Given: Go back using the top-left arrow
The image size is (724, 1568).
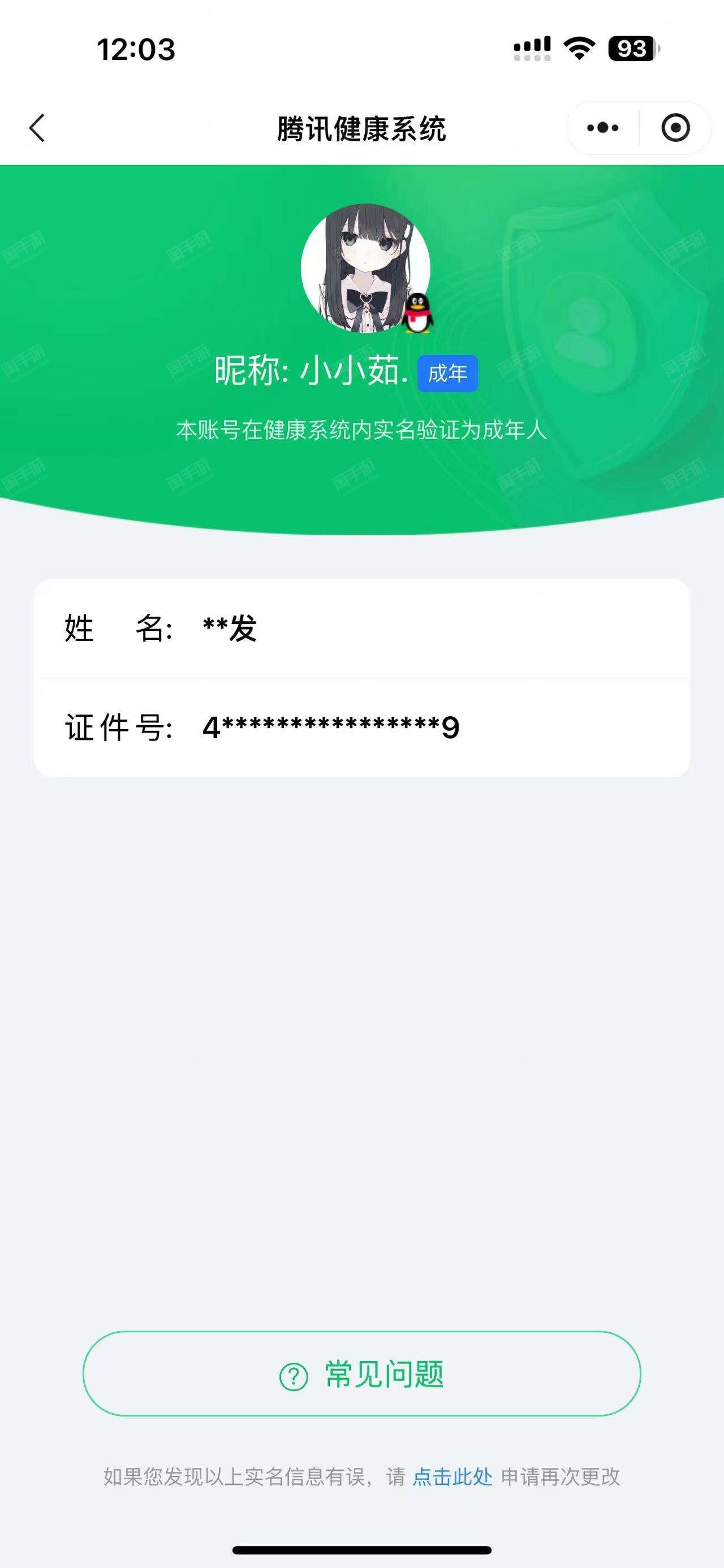Looking at the screenshot, I should coord(37,128).
